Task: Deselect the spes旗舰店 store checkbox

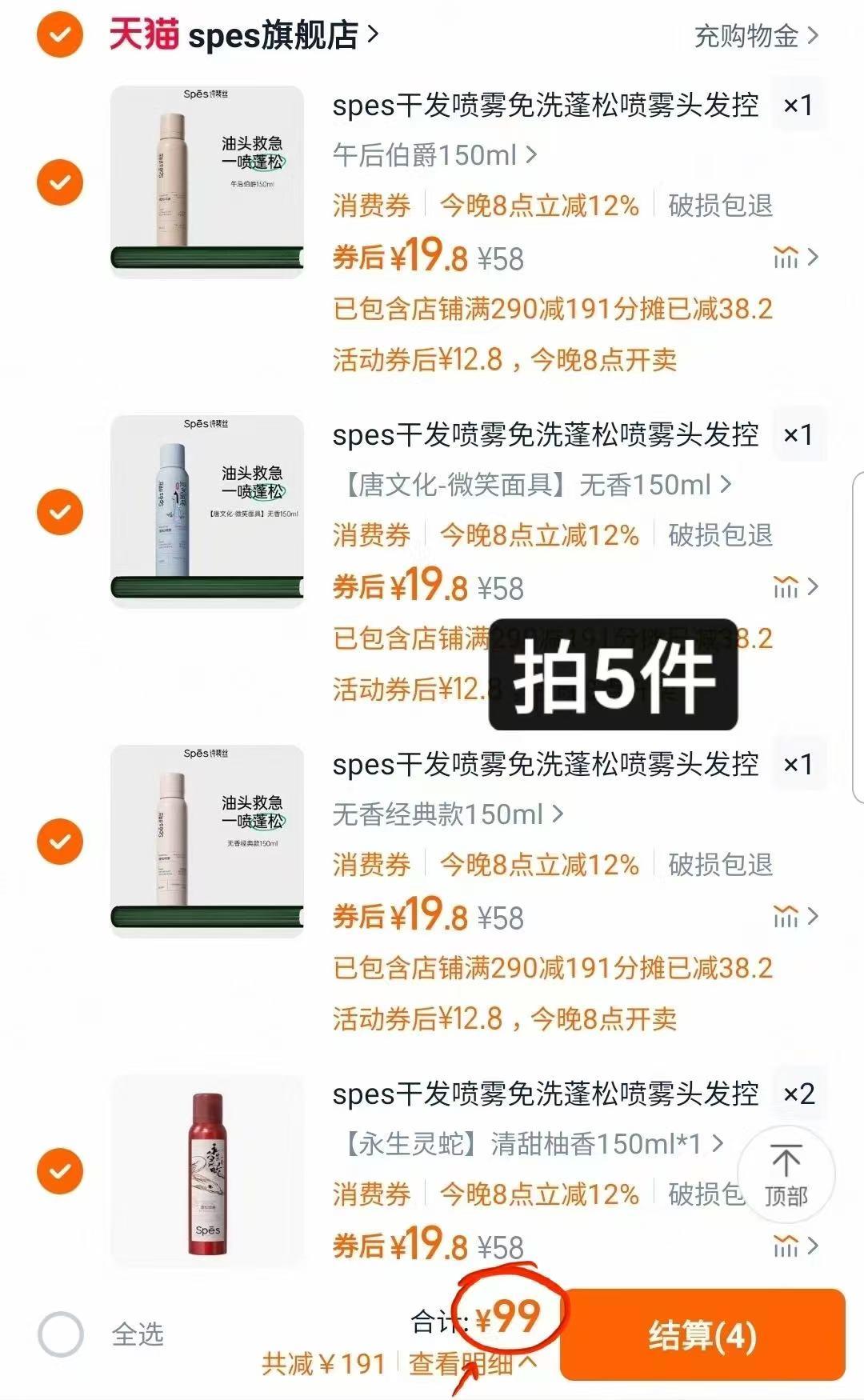Action: (60, 35)
